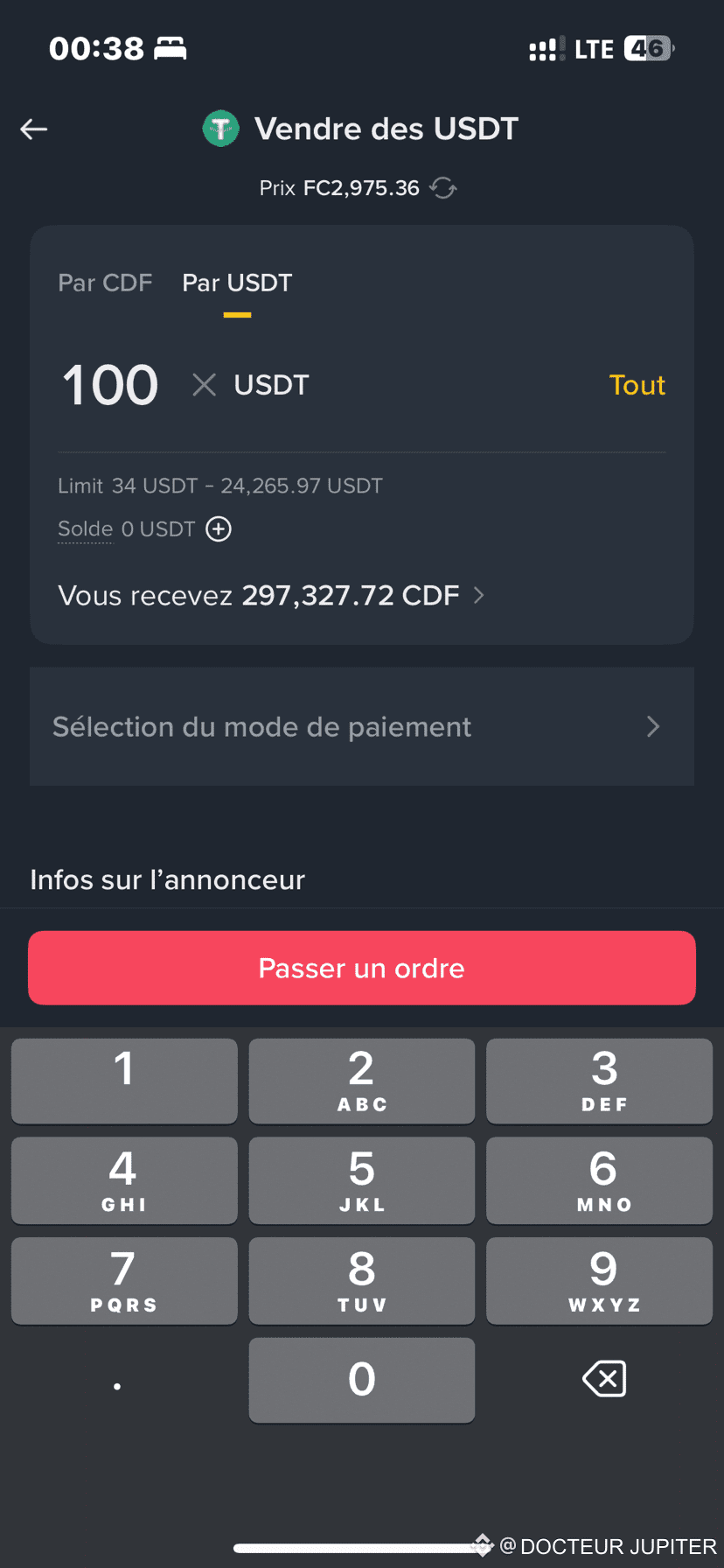Open Sélection du mode de paiement

[x=362, y=727]
